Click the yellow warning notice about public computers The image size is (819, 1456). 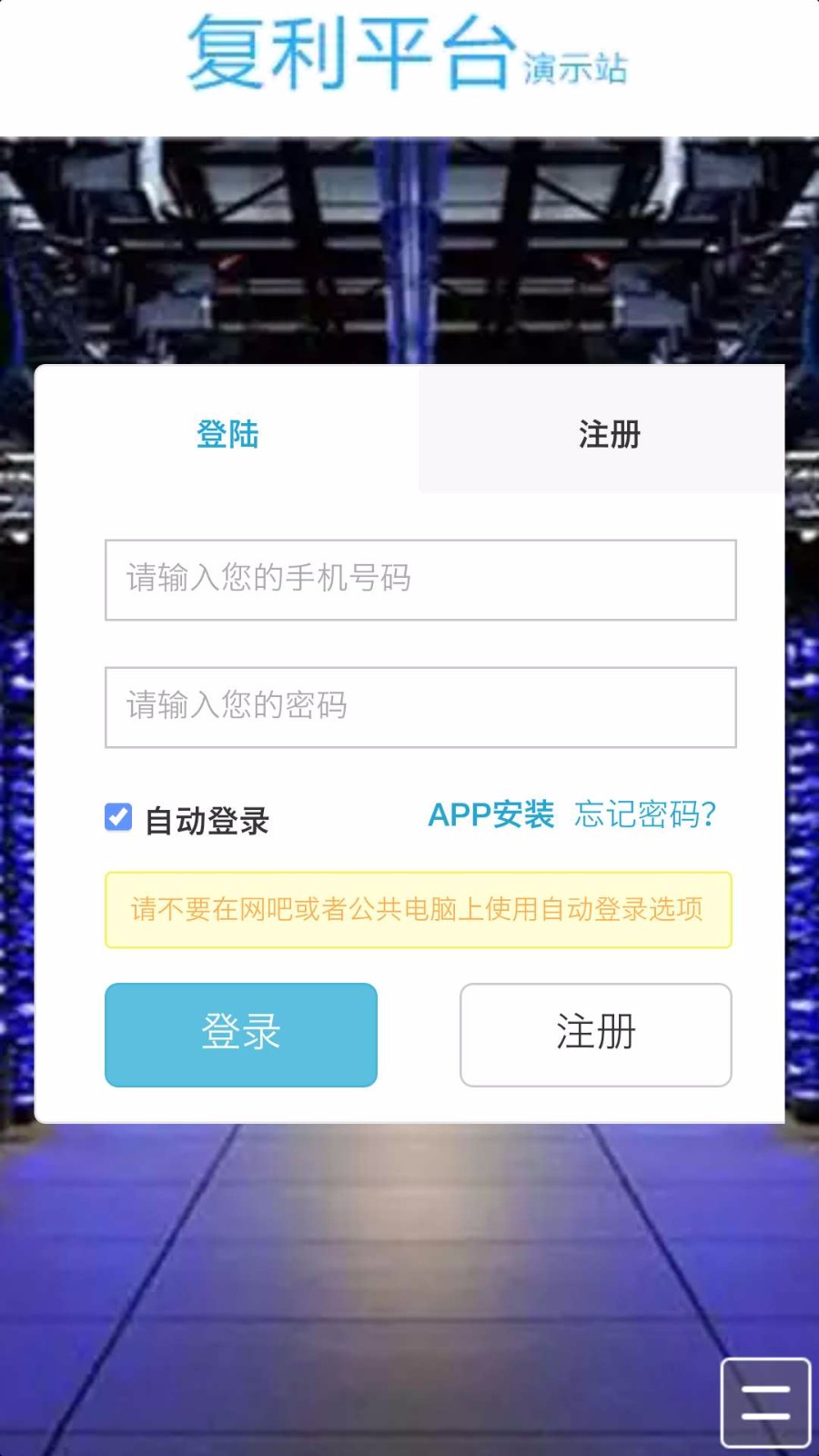click(x=419, y=909)
